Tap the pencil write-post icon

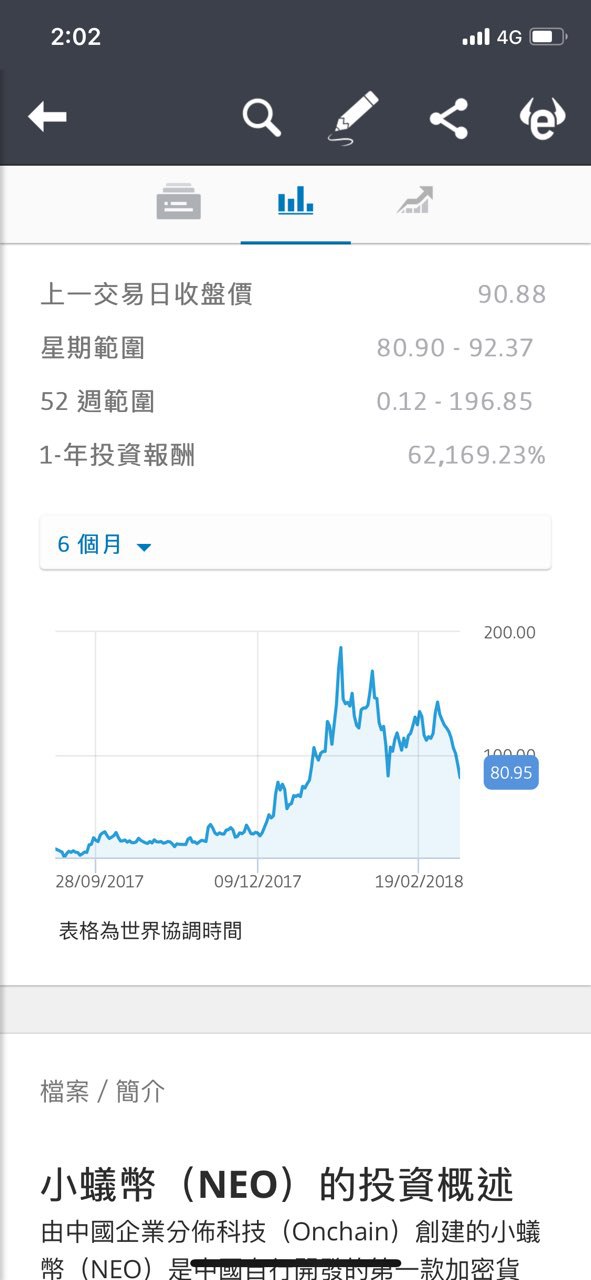point(355,118)
